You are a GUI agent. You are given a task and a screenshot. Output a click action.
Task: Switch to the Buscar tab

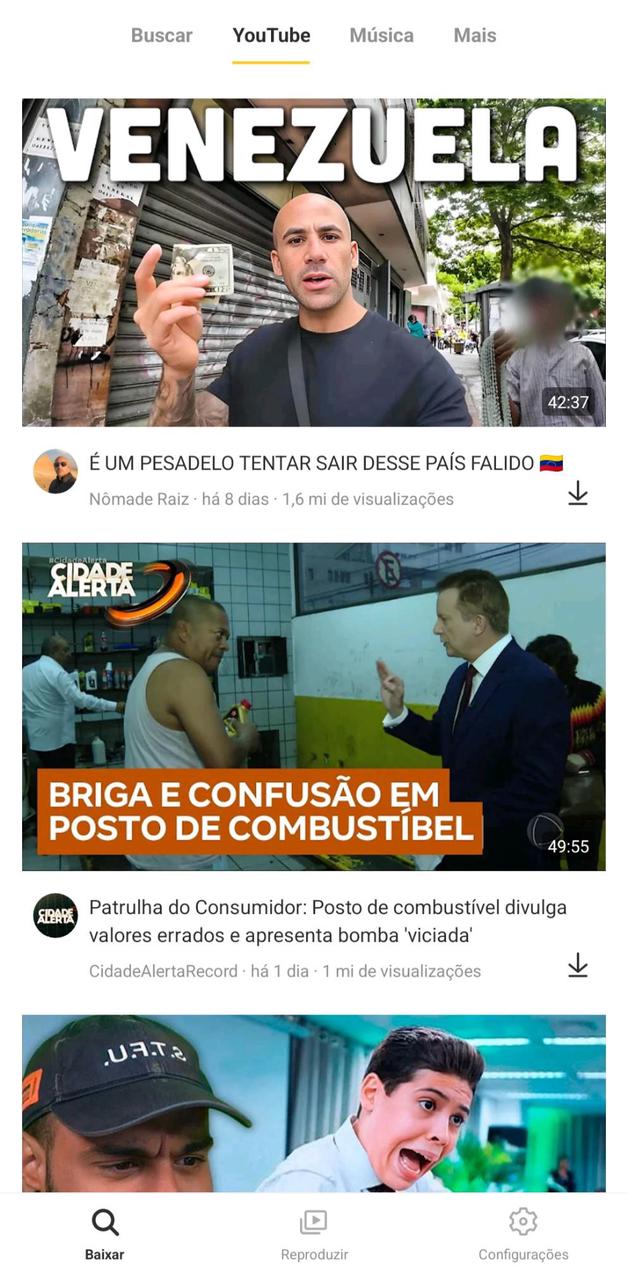[161, 35]
